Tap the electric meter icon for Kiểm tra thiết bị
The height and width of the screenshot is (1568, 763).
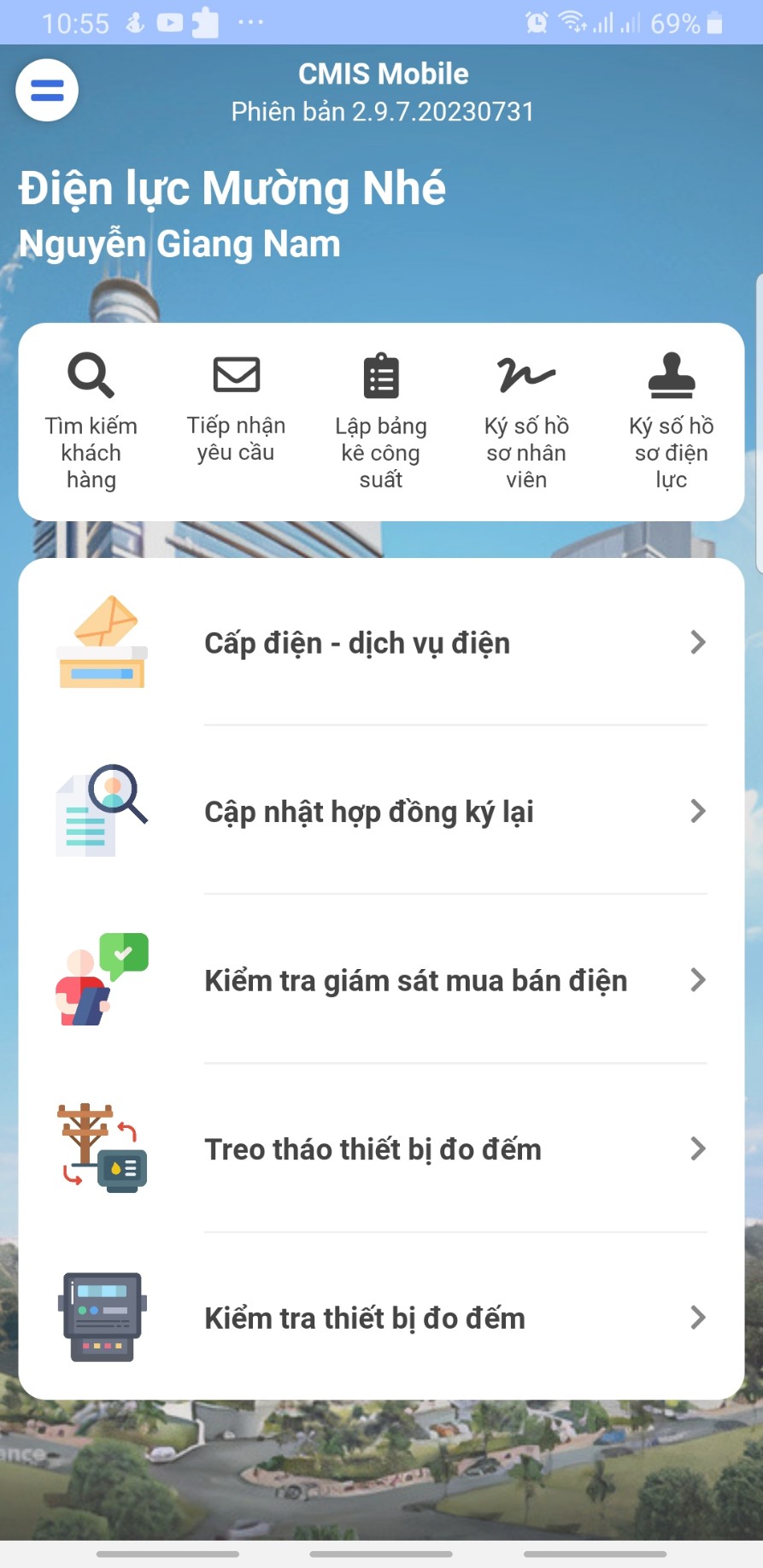click(102, 1317)
